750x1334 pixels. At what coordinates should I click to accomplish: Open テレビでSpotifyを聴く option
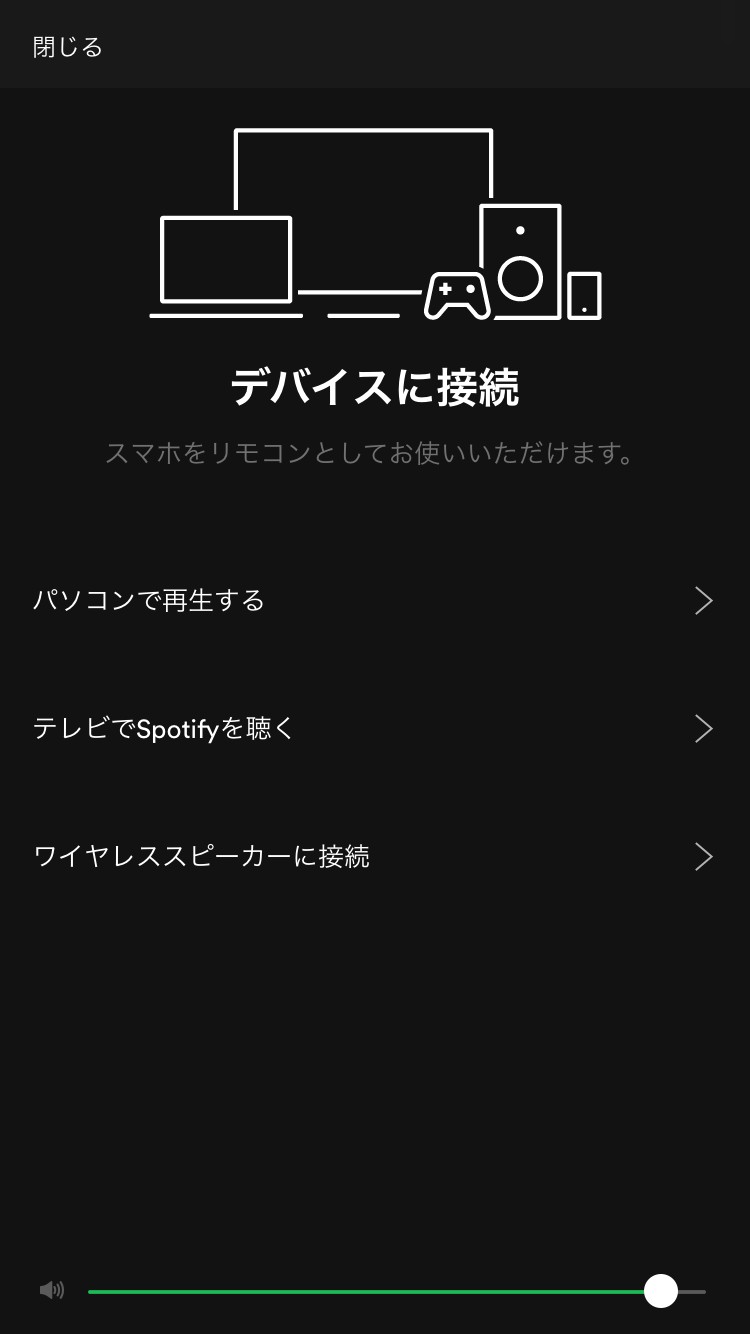pos(373,728)
